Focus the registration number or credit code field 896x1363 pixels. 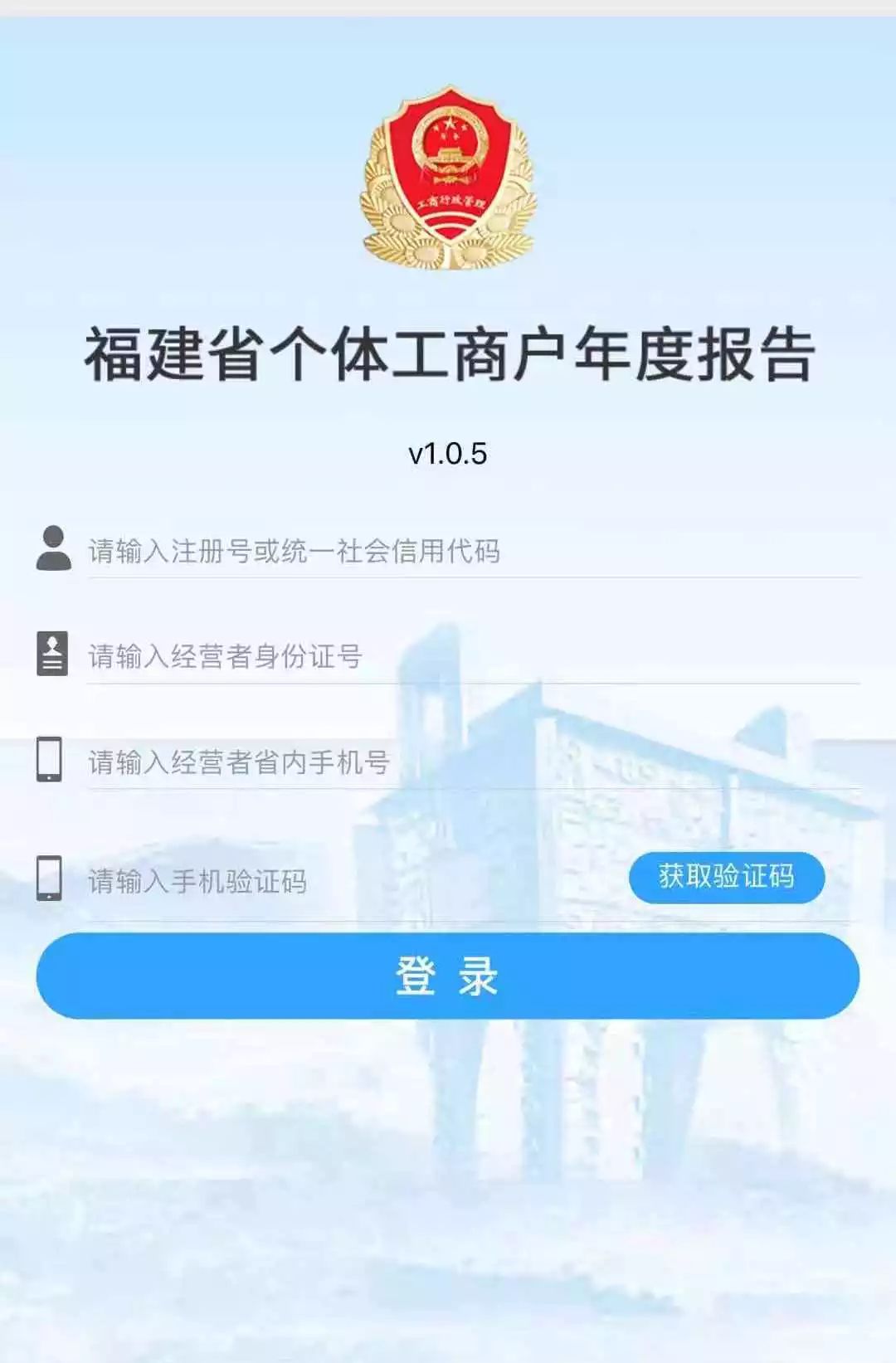point(473,551)
